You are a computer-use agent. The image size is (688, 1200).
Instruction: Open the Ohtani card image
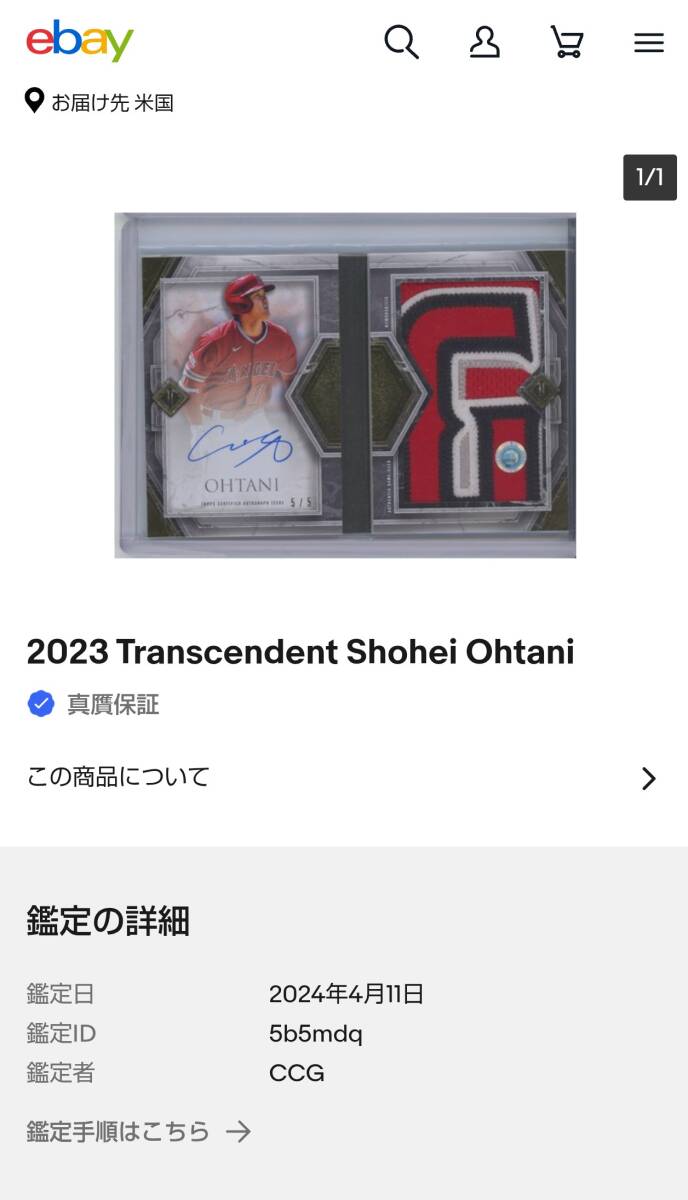pos(345,385)
